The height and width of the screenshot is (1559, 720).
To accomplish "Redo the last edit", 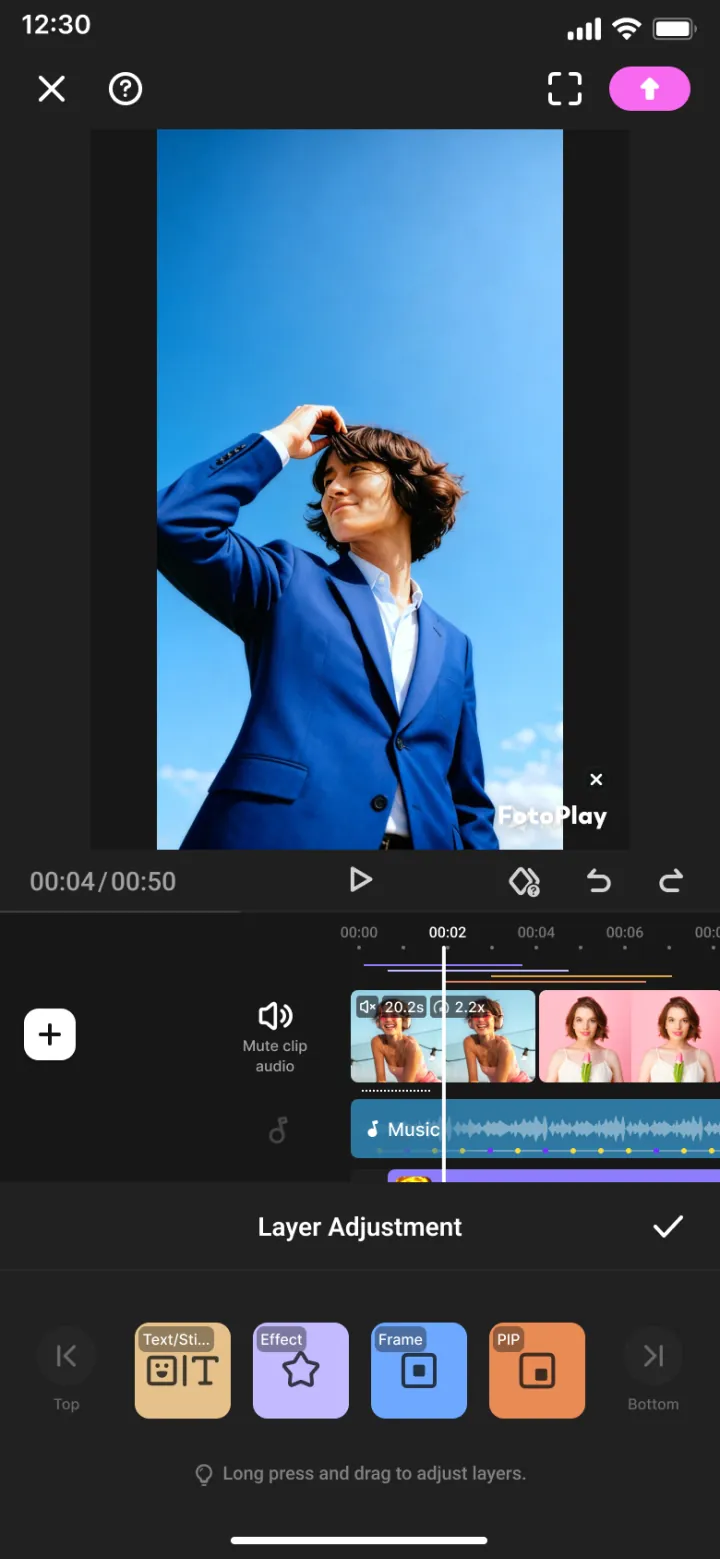I will 670,881.
